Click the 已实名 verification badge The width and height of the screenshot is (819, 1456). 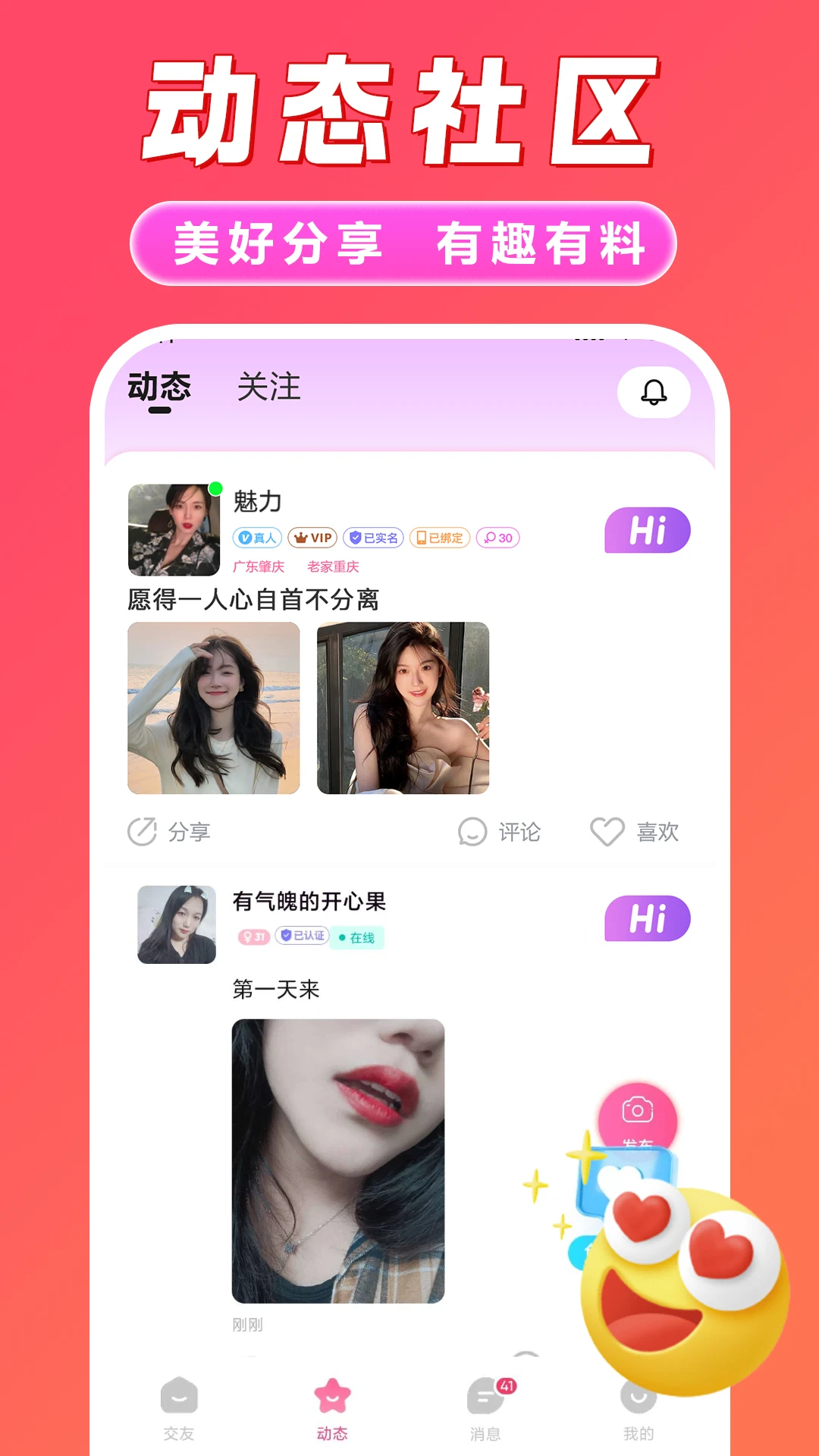tap(372, 538)
